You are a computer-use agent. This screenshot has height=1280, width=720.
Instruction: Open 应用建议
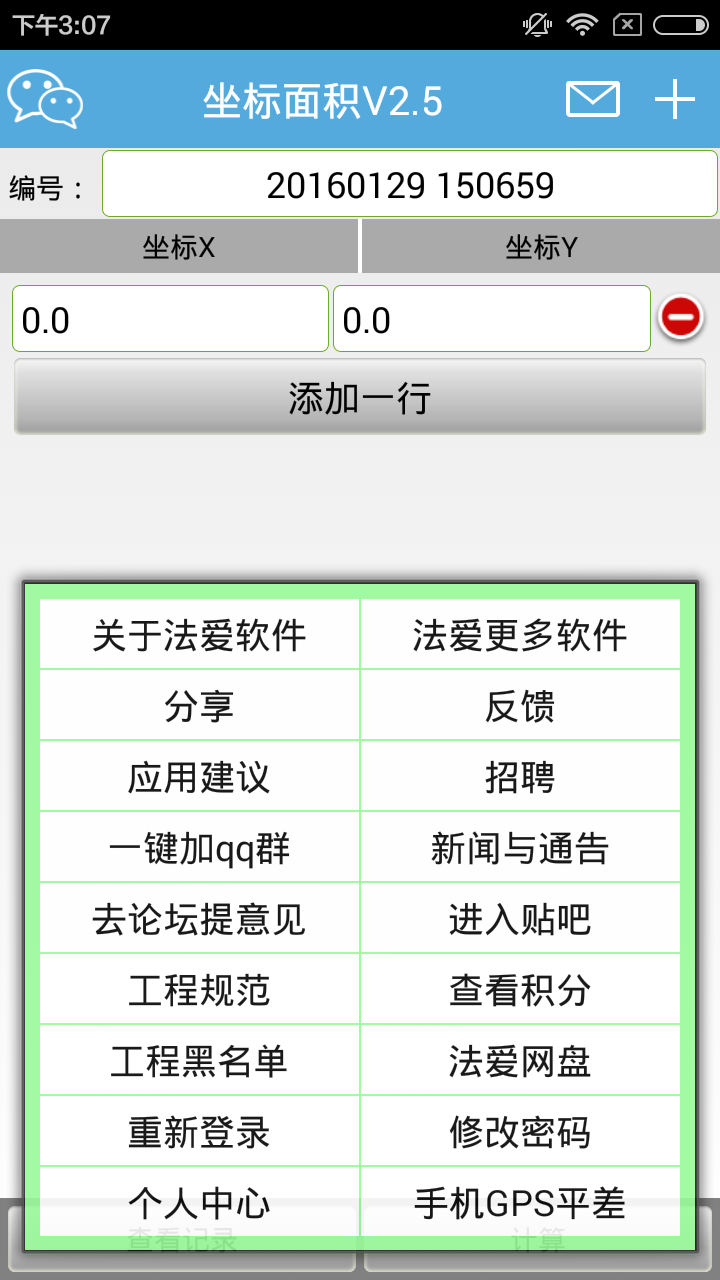click(199, 777)
